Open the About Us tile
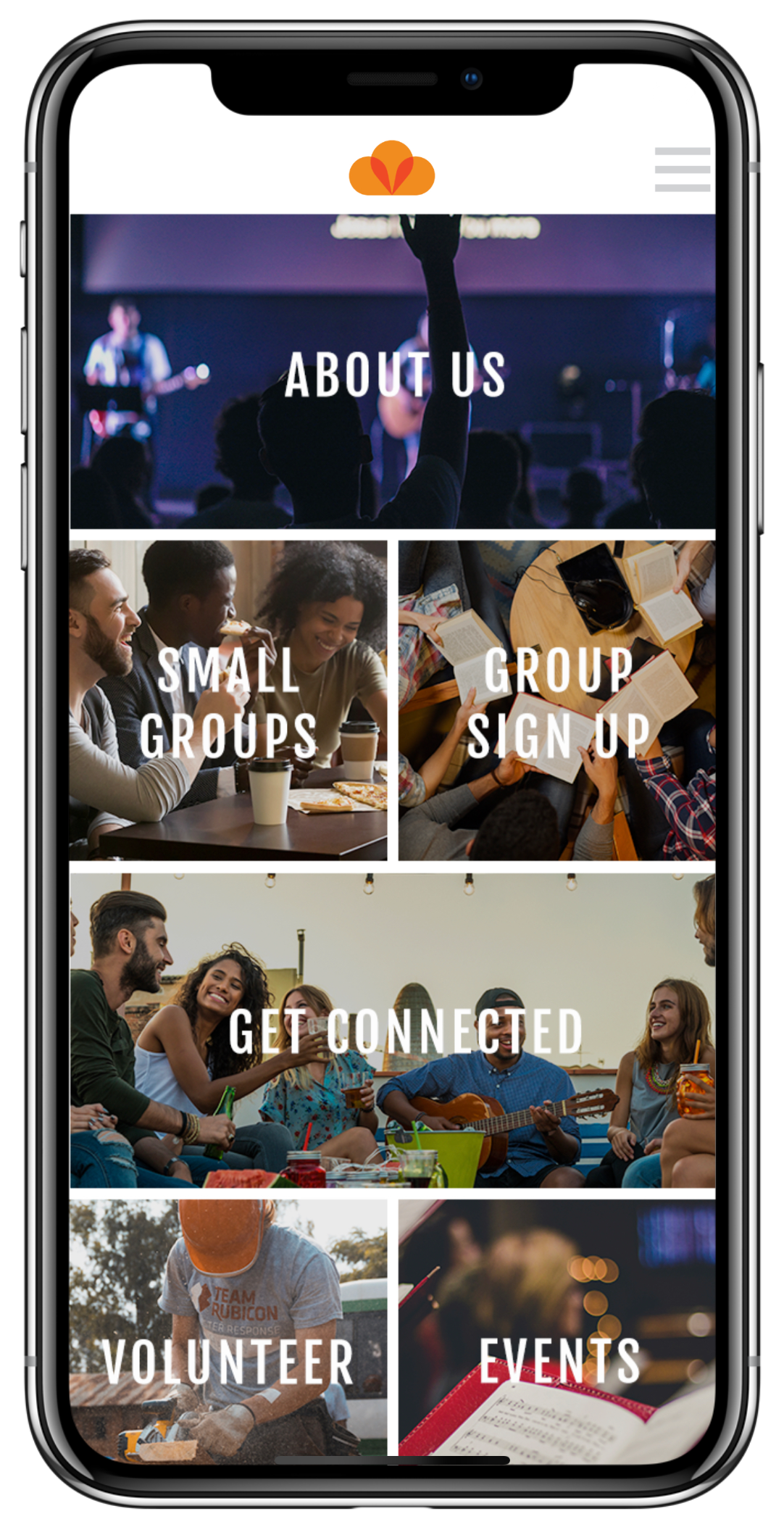The height and width of the screenshot is (1527, 784). click(392, 371)
